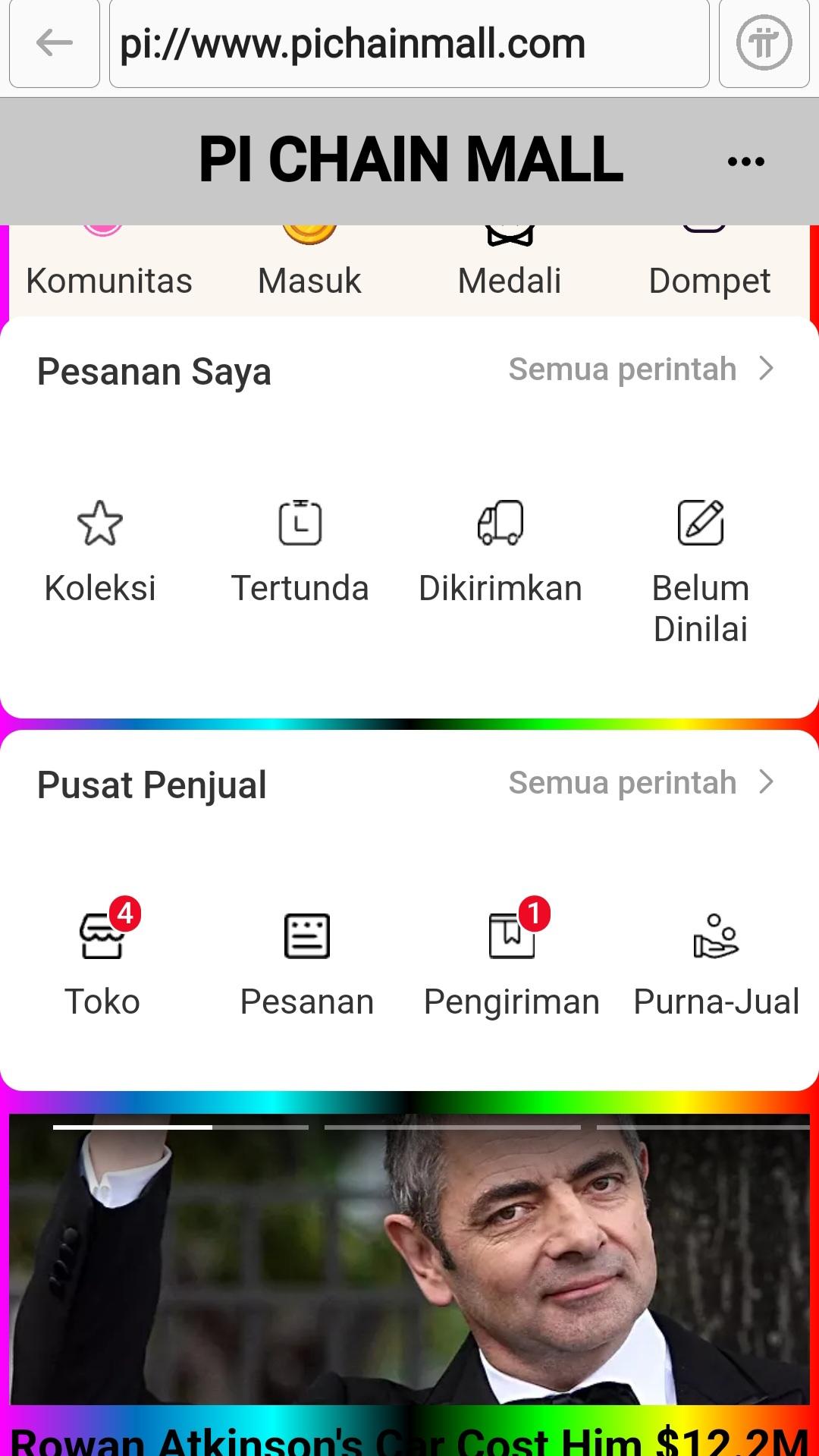The image size is (819, 1456).
Task: Check Pengiriman with one notification
Action: click(x=512, y=962)
